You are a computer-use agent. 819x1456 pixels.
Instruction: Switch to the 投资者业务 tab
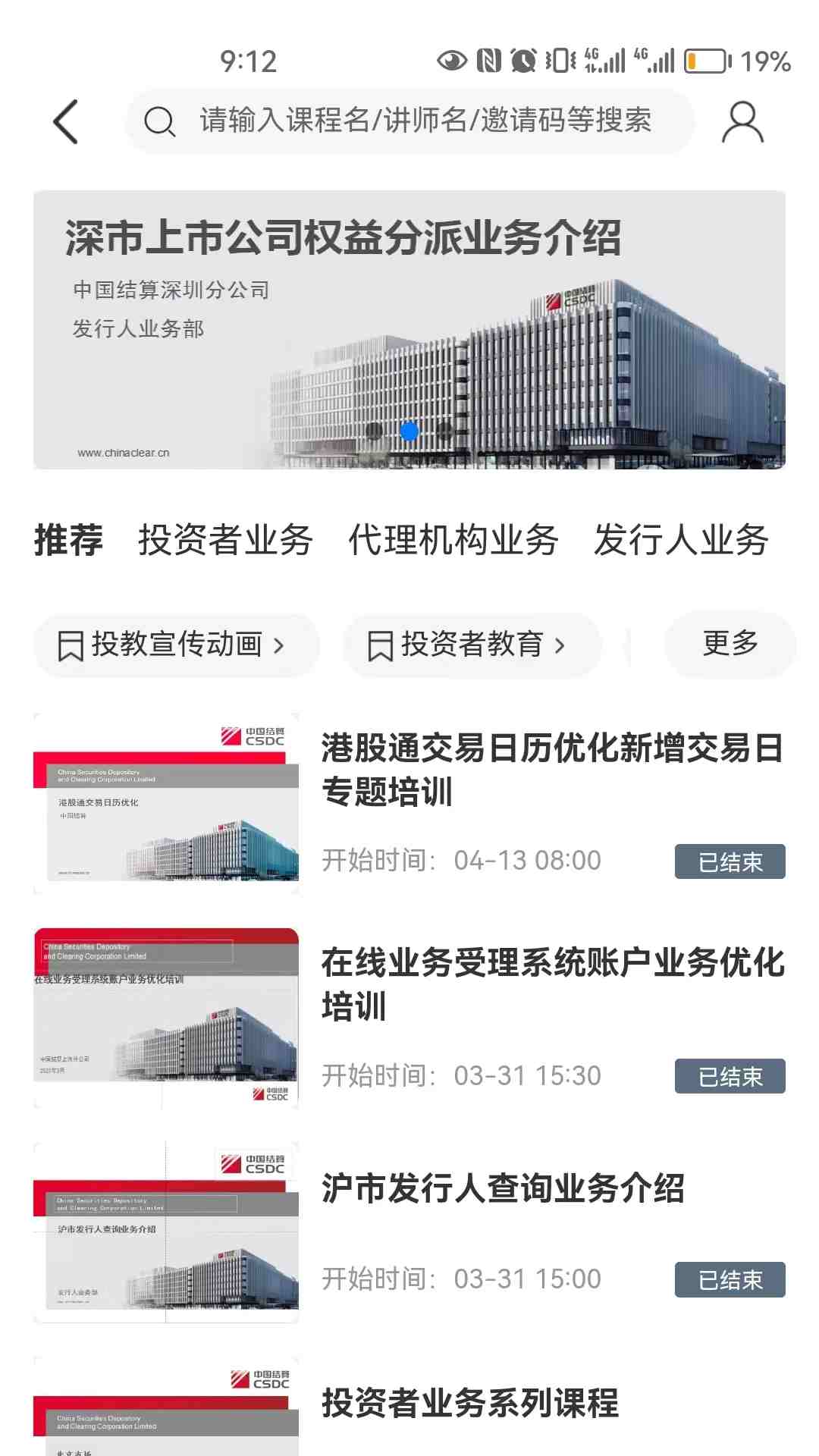pyautogui.click(x=224, y=540)
